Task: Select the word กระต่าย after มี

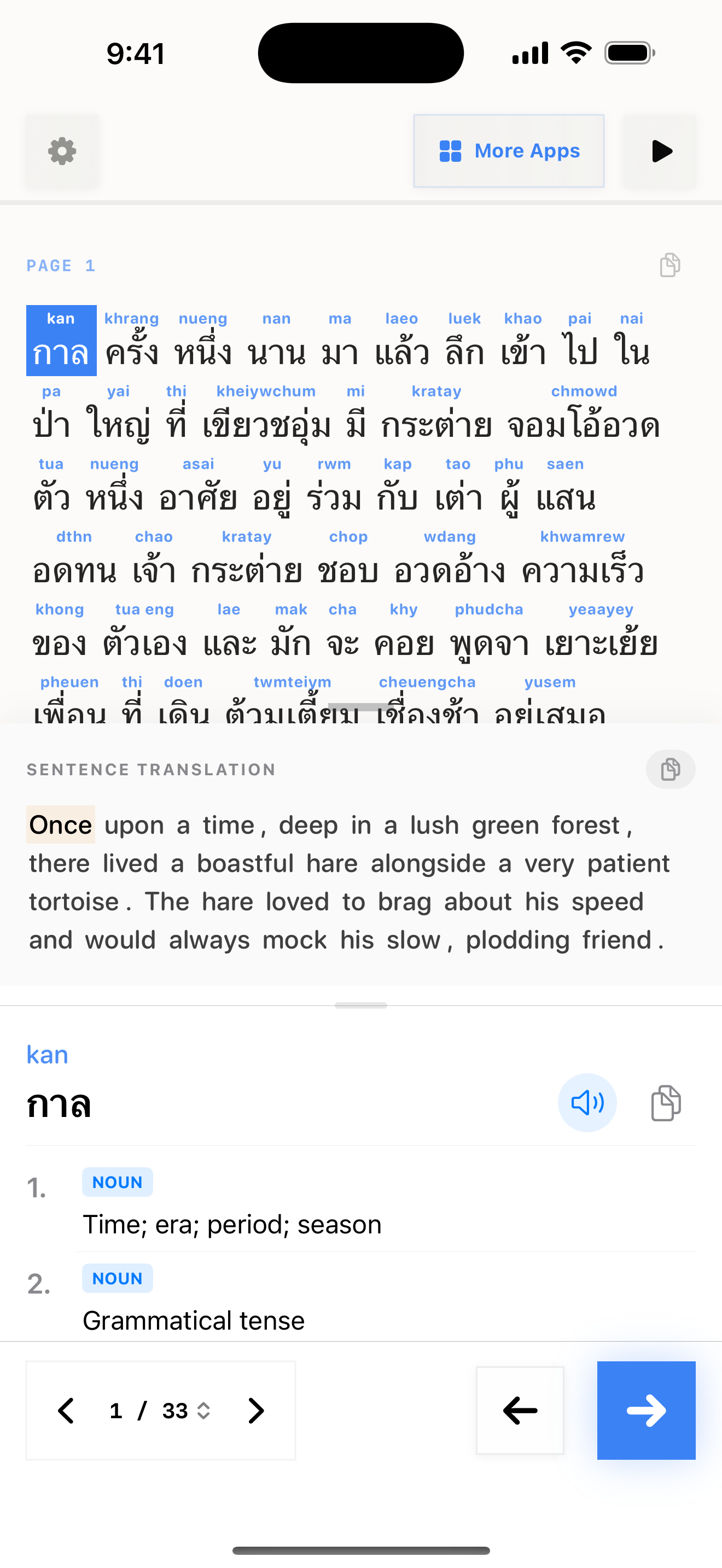Action: (436, 424)
